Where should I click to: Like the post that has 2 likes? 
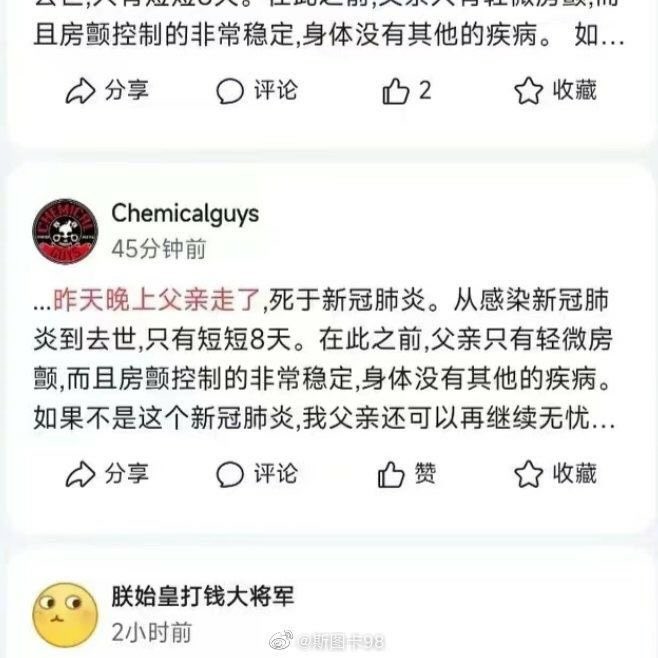[406, 91]
